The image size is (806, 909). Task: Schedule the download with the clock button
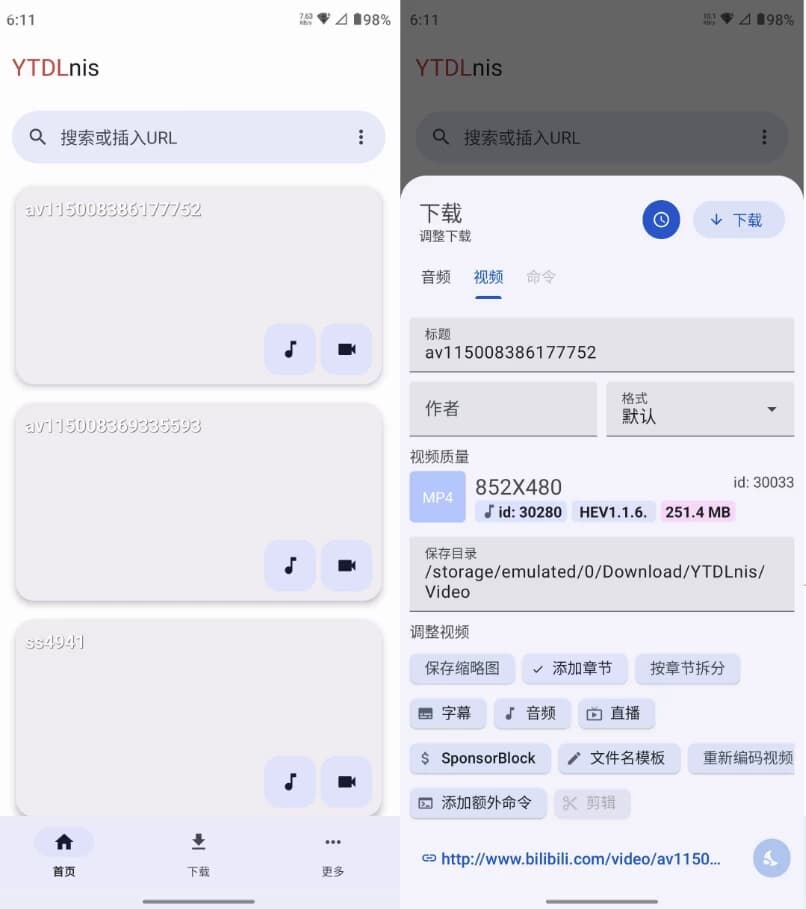pos(661,220)
